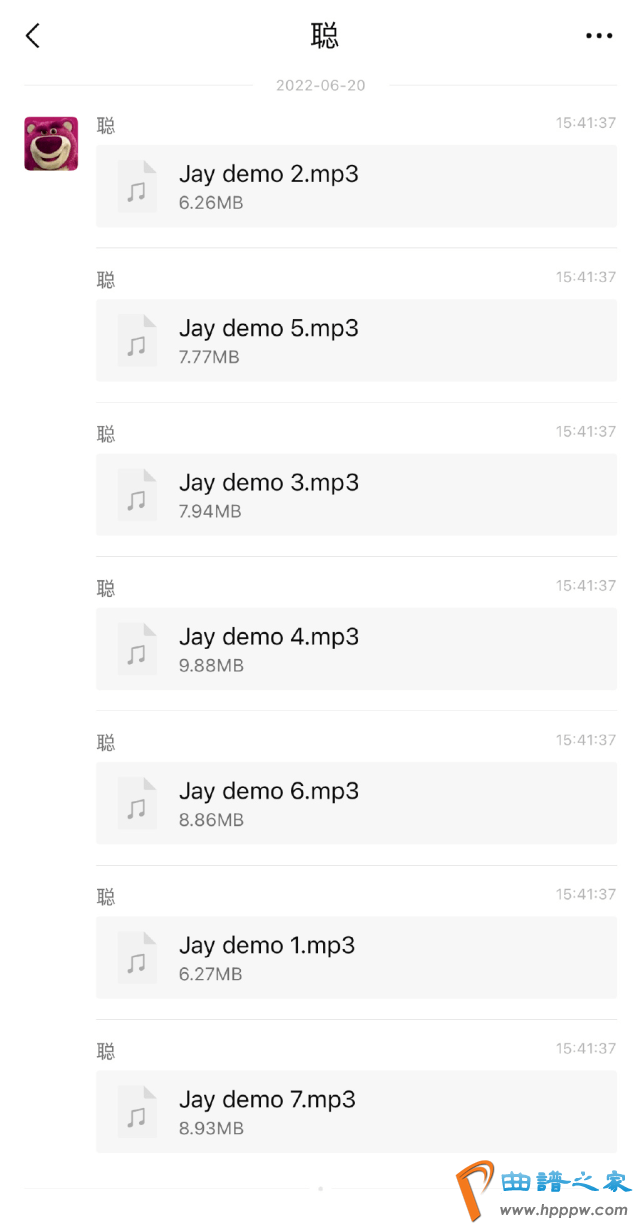The image size is (640, 1230).
Task: Open the Jay demo 7.mp3 file
Action: pyautogui.click(x=356, y=1111)
